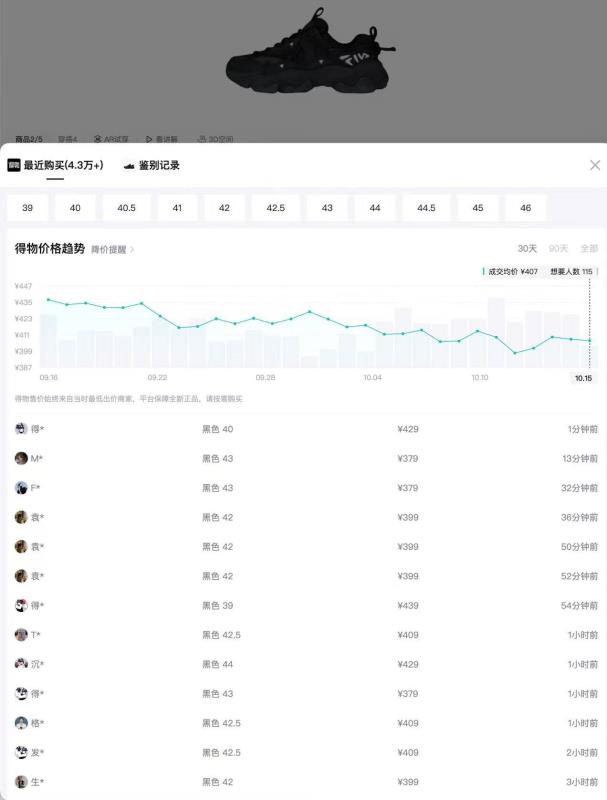Pick size 42 chip
607x800 pixels.
click(224, 208)
